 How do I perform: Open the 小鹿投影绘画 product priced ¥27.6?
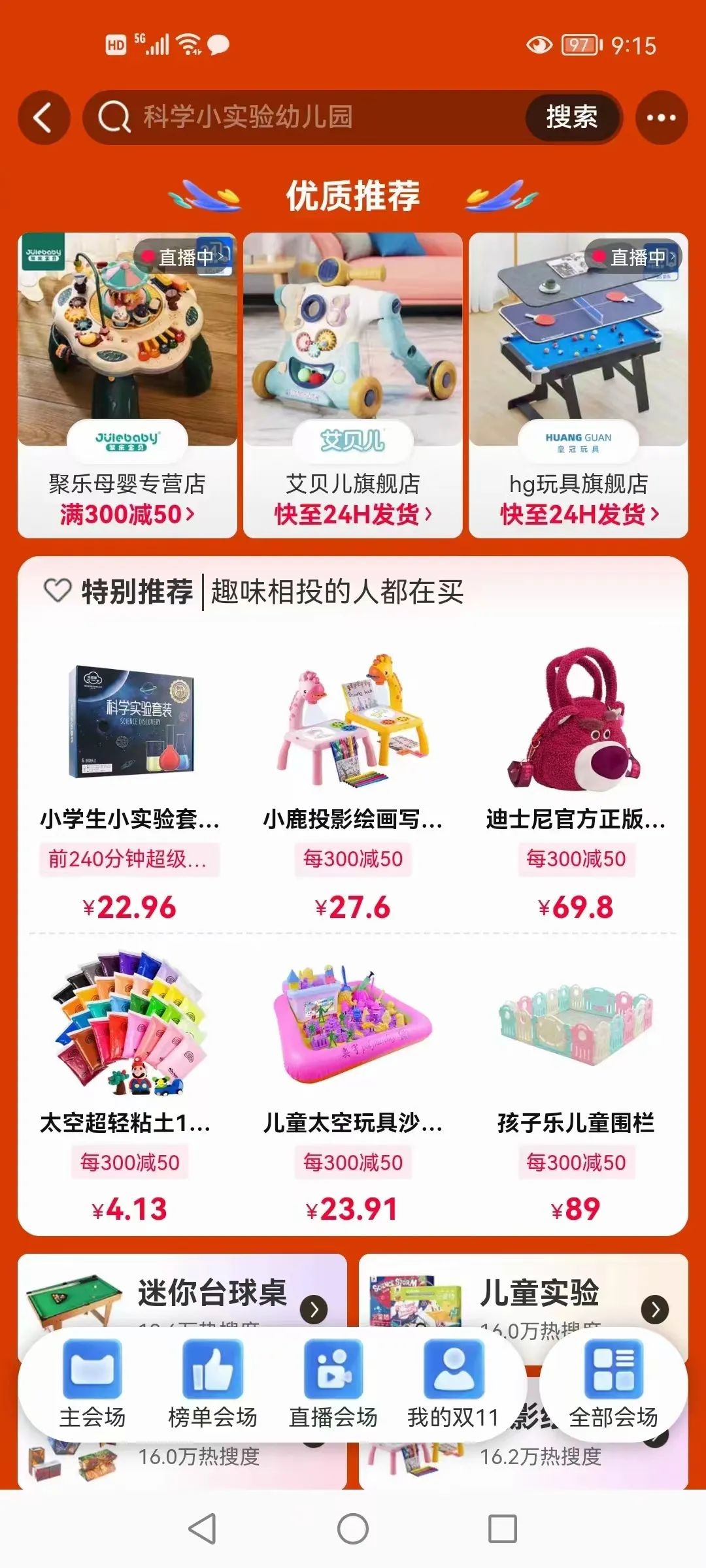click(x=353, y=784)
